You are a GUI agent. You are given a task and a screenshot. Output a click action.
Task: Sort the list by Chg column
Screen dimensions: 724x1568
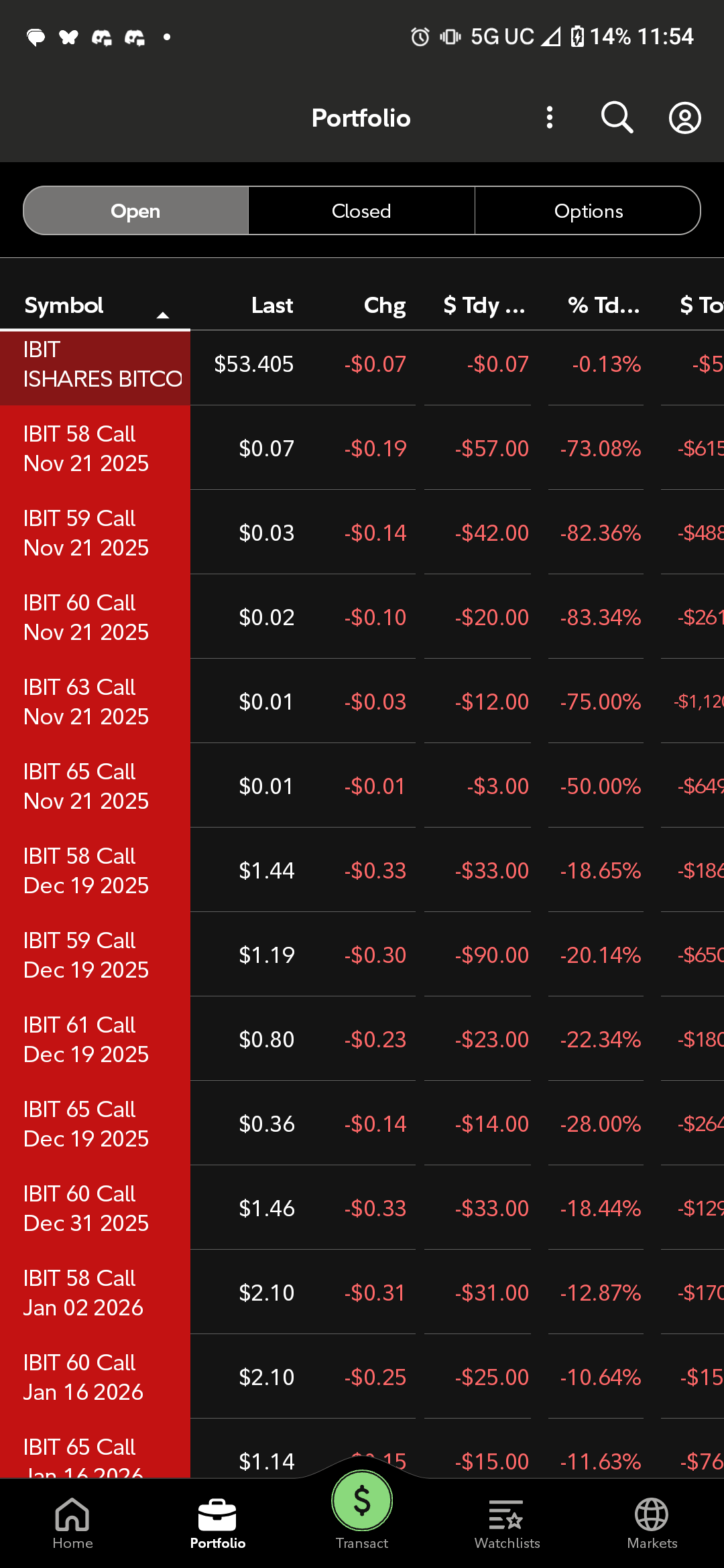pos(385,306)
